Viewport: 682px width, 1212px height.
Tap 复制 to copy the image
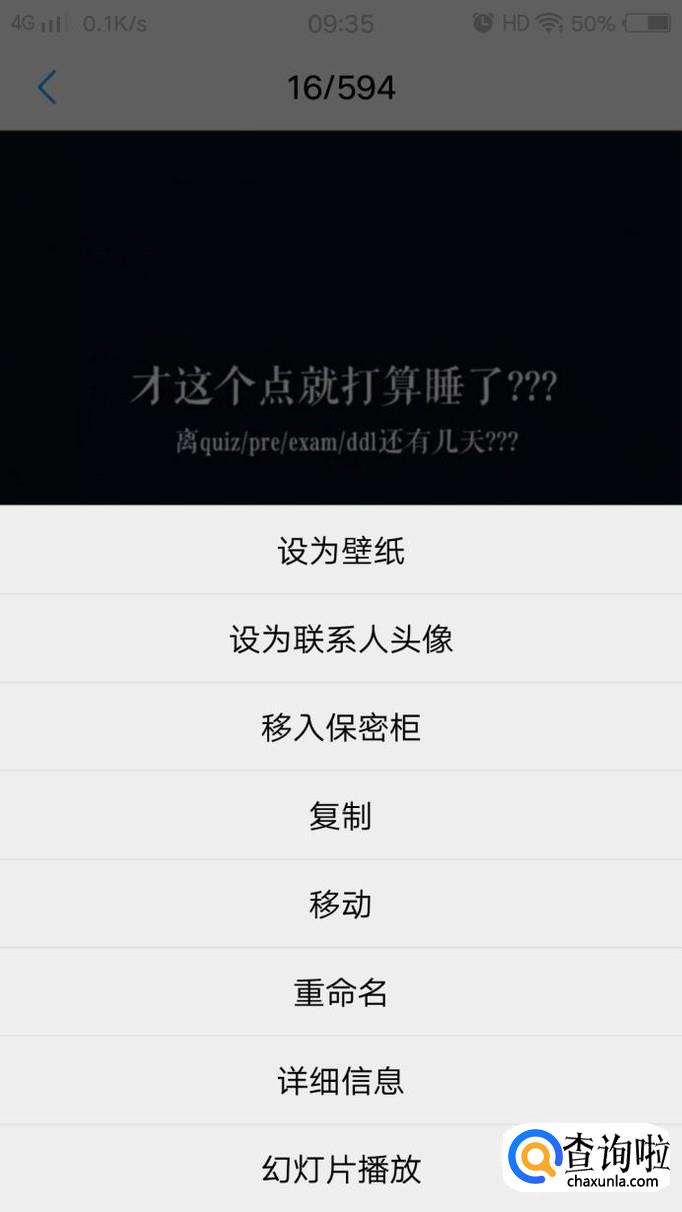pyautogui.click(x=341, y=815)
